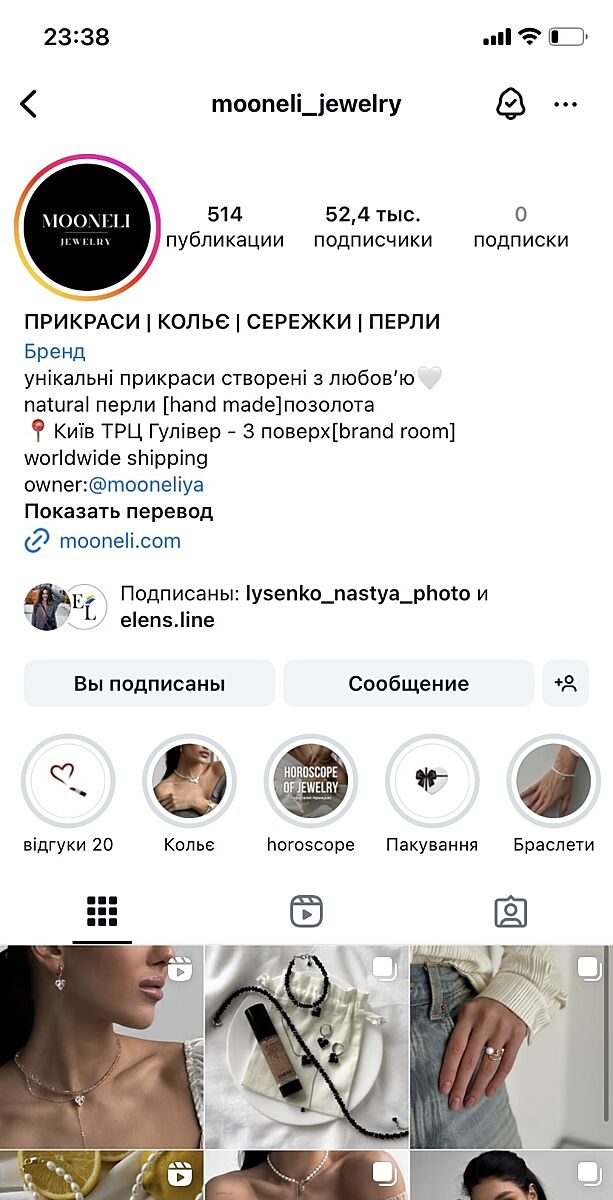613x1200 pixels.
Task: Go back using the top-left arrow
Action: pos(28,103)
